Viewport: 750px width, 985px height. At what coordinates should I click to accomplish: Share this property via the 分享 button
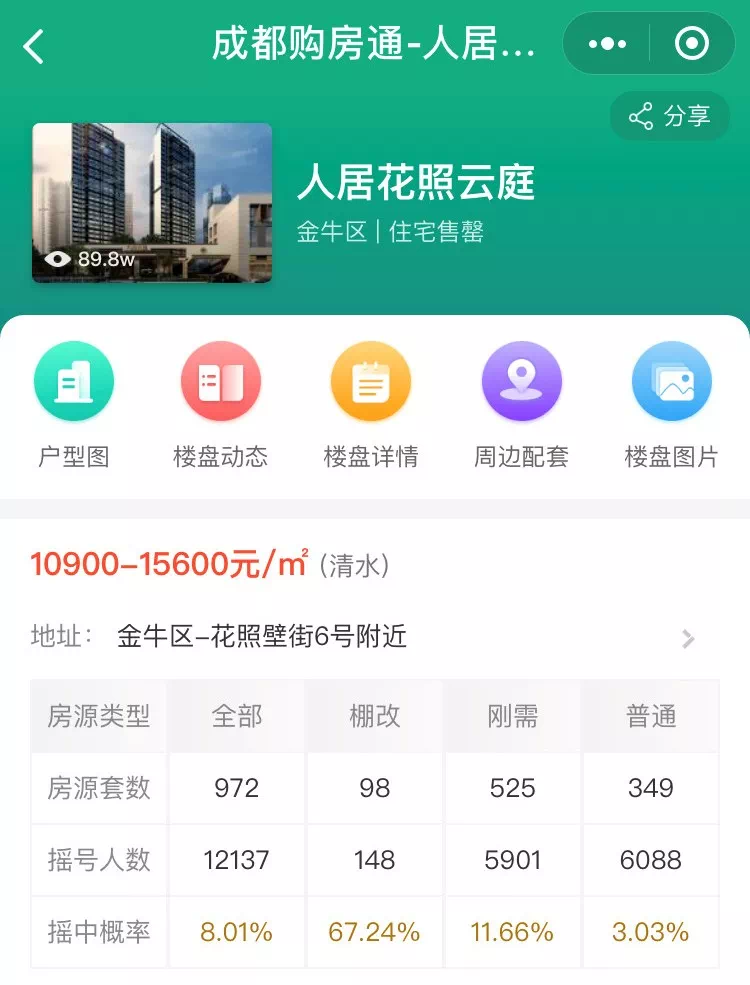670,116
